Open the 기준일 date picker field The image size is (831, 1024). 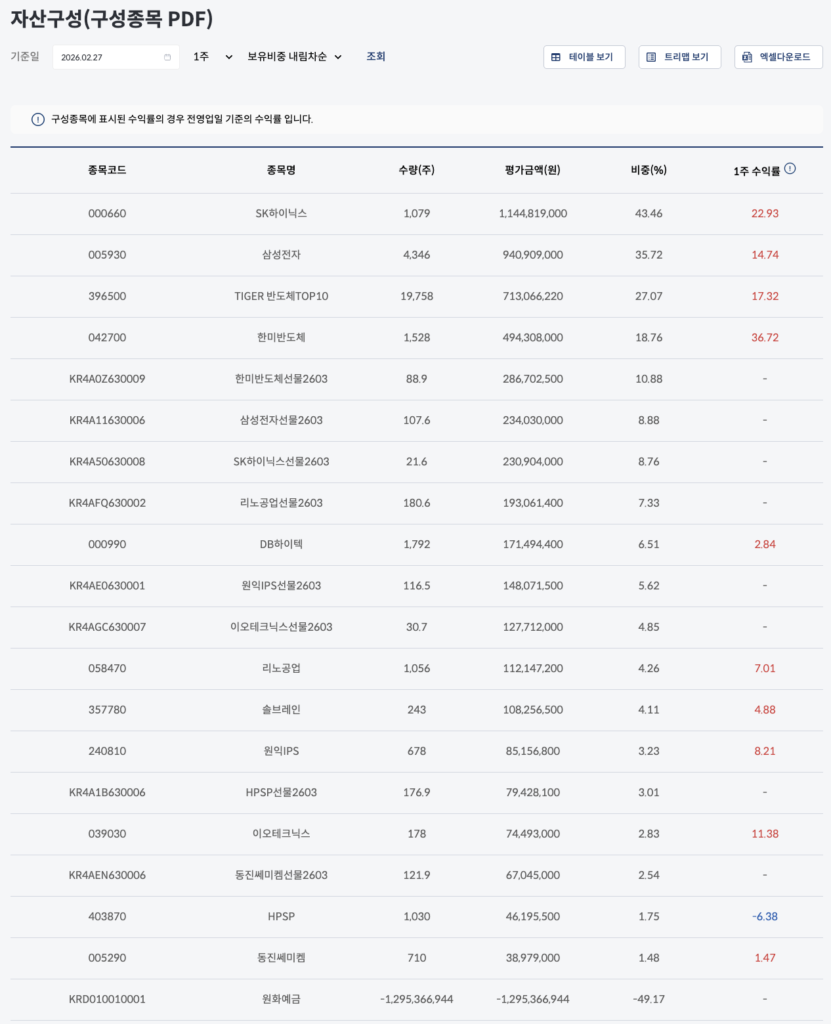[x=115, y=57]
